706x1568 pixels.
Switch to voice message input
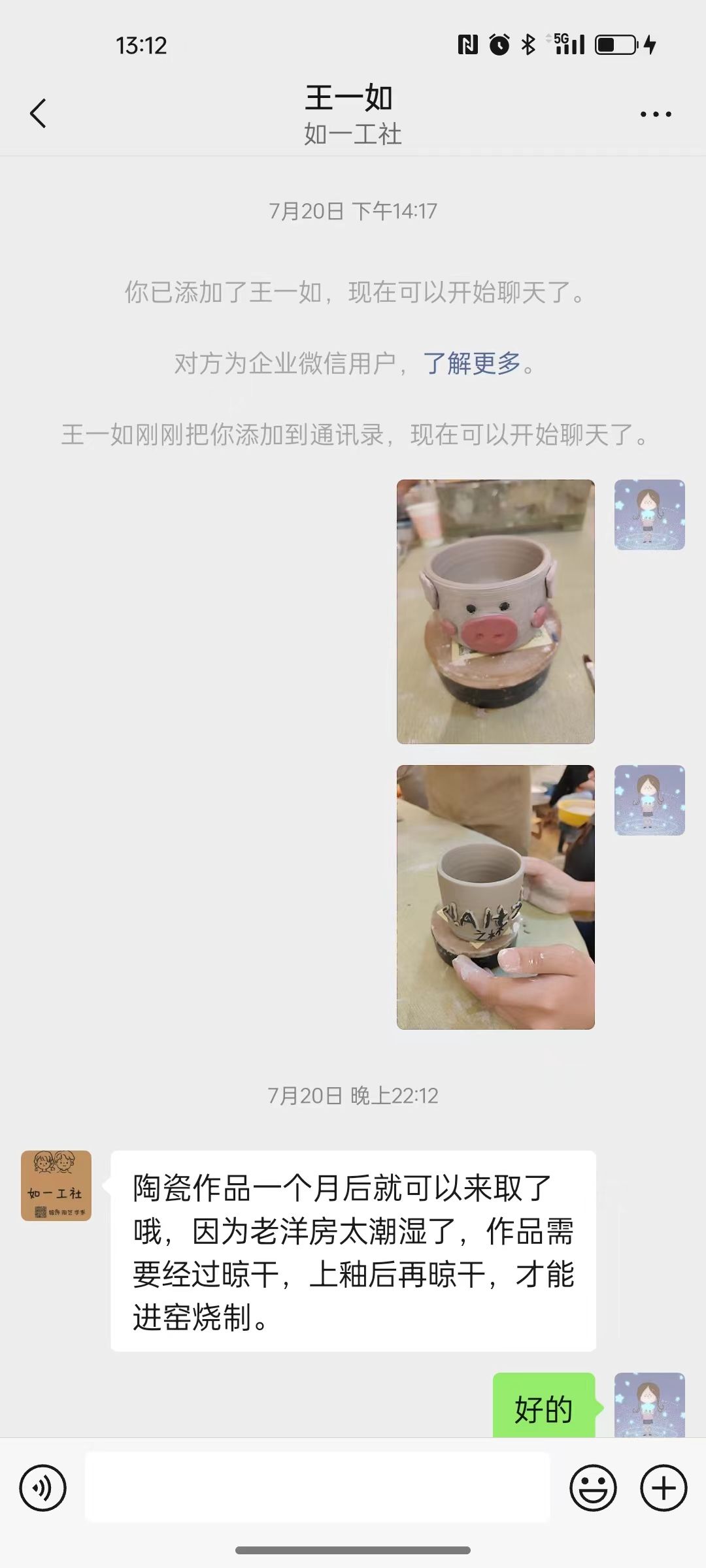coord(43,1488)
